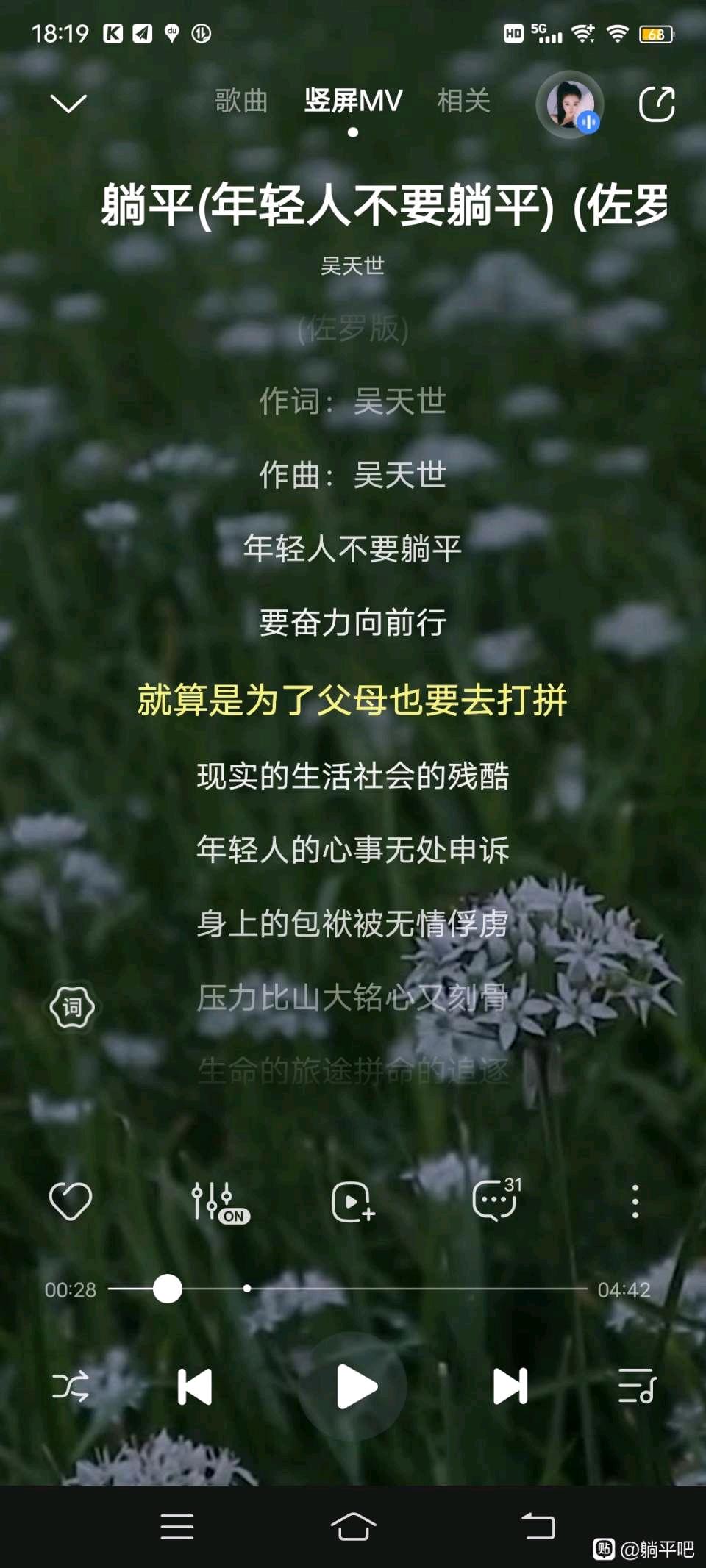Skip to the previous track
Screen dimensions: 706x1568
tap(195, 1386)
